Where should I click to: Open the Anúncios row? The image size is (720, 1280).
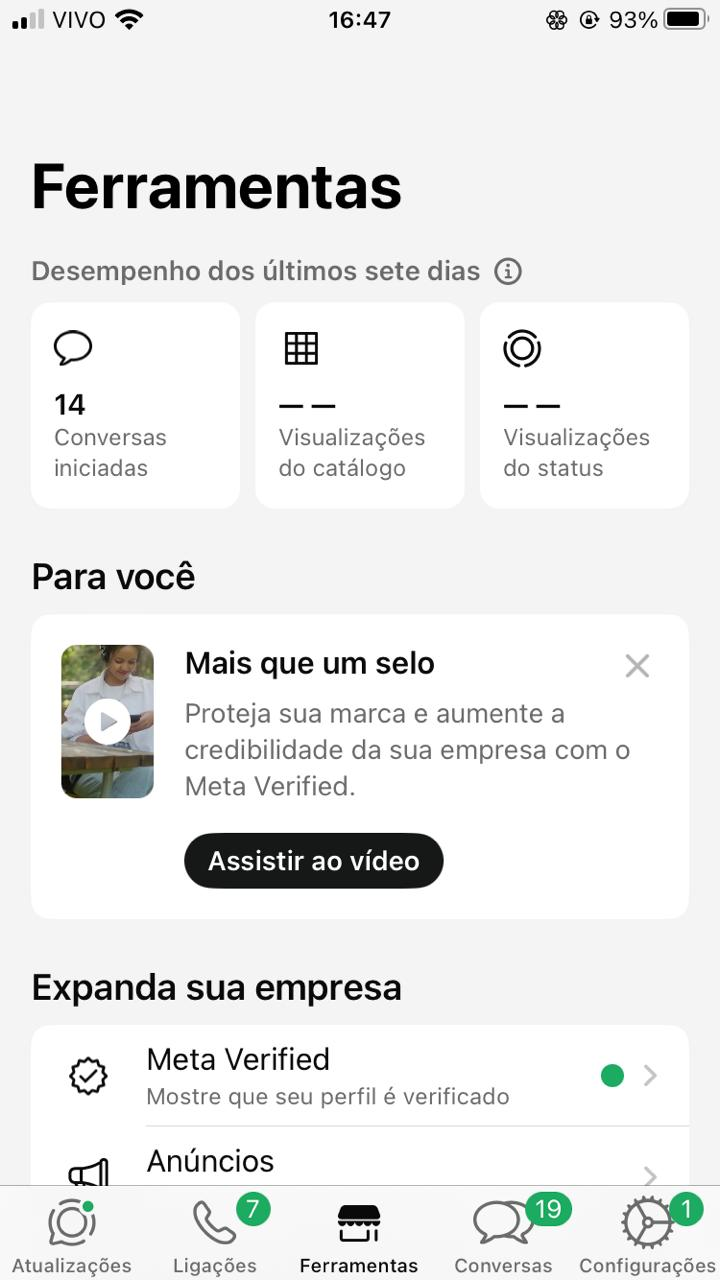pyautogui.click(x=359, y=1164)
